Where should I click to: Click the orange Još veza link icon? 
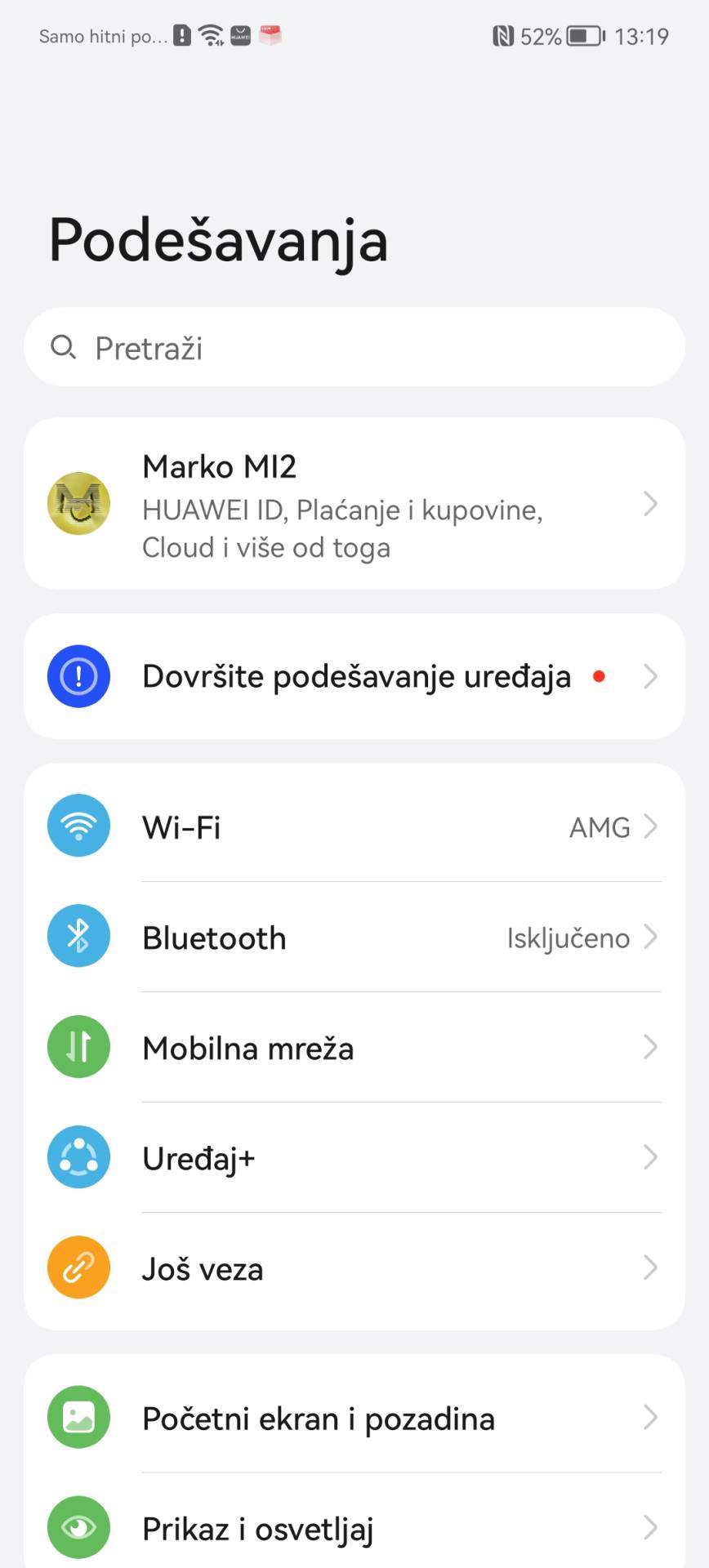tap(78, 1267)
